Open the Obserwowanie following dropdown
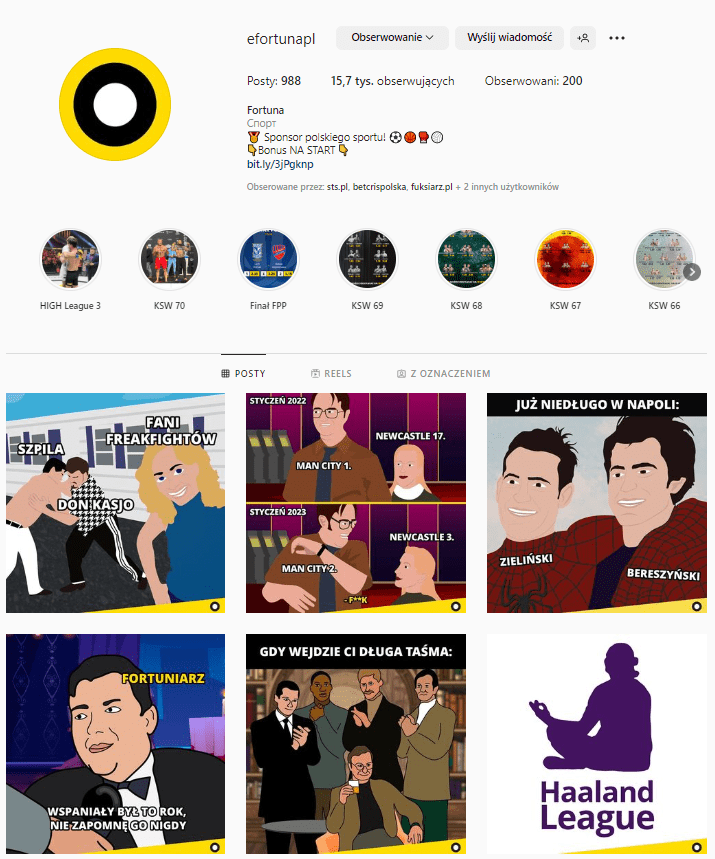The height and width of the screenshot is (859, 715). (392, 38)
